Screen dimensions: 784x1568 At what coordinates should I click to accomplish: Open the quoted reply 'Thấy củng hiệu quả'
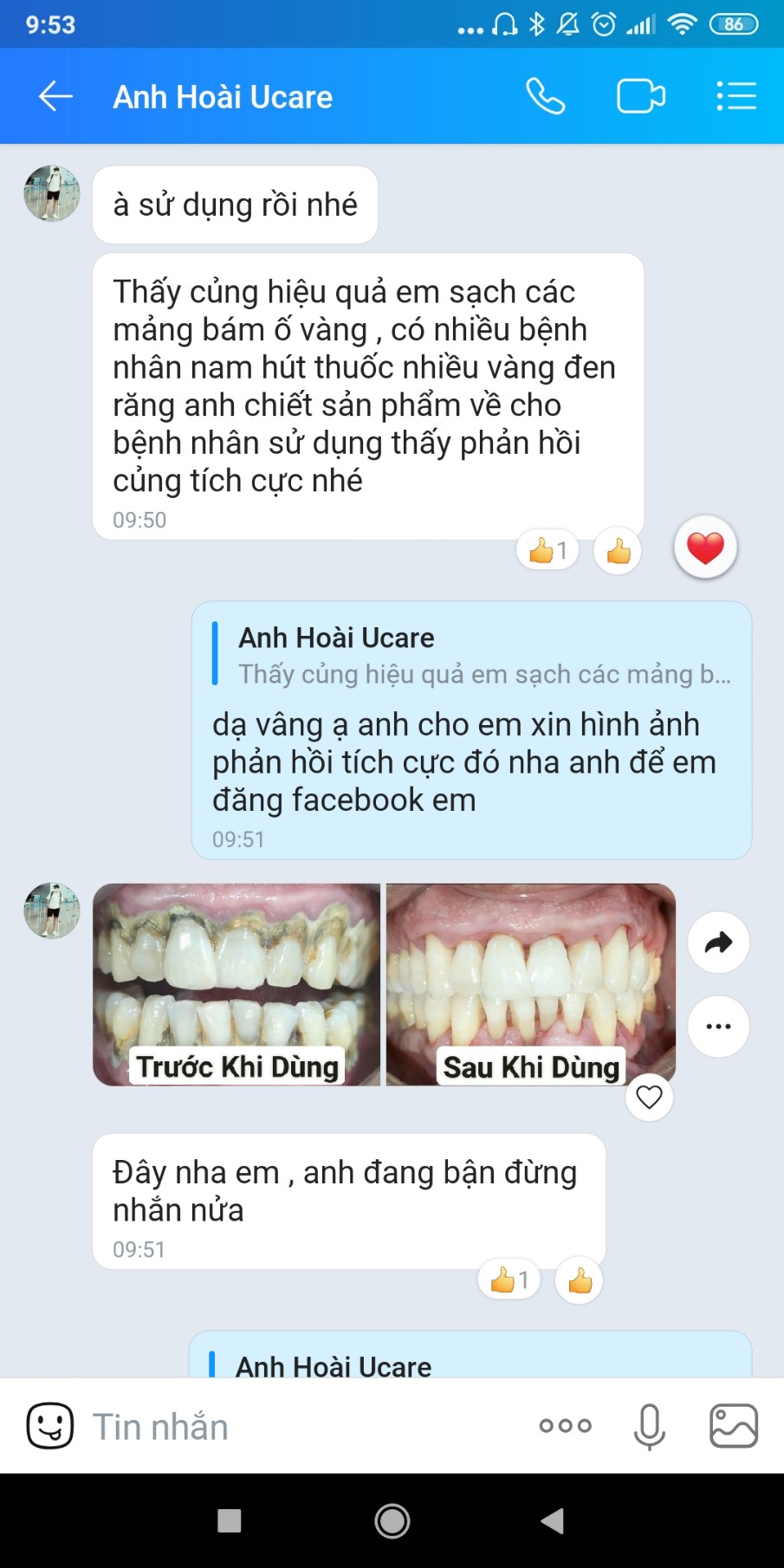472,656
